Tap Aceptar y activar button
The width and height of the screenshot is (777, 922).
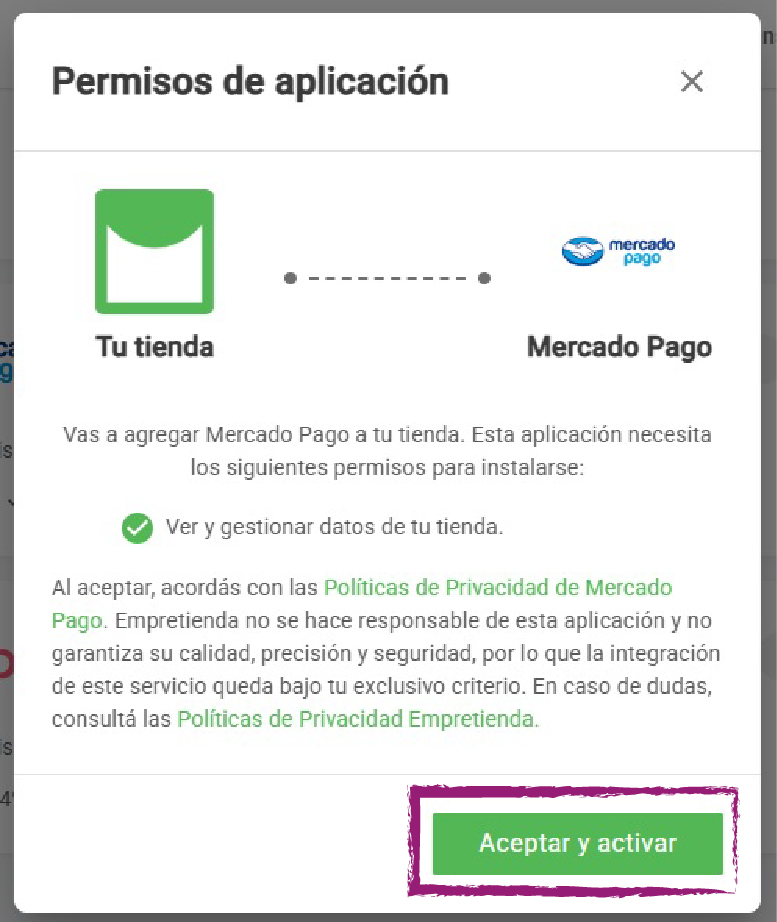(x=577, y=843)
